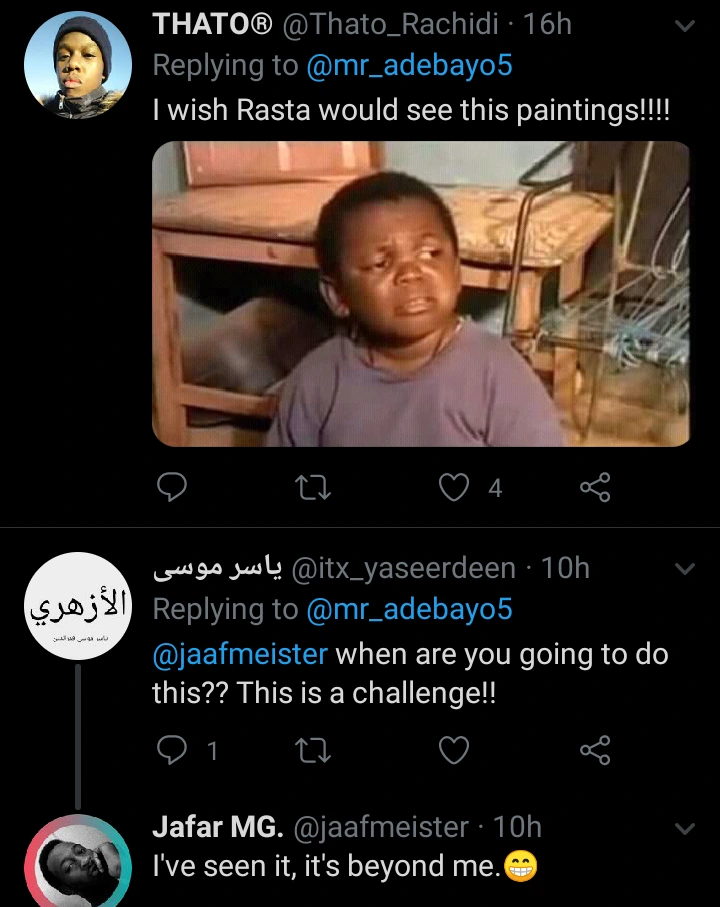Image resolution: width=720 pixels, height=907 pixels.
Task: Open @mr_adebayo5 link in itx_yaseerdeen's reply
Action: (408, 609)
